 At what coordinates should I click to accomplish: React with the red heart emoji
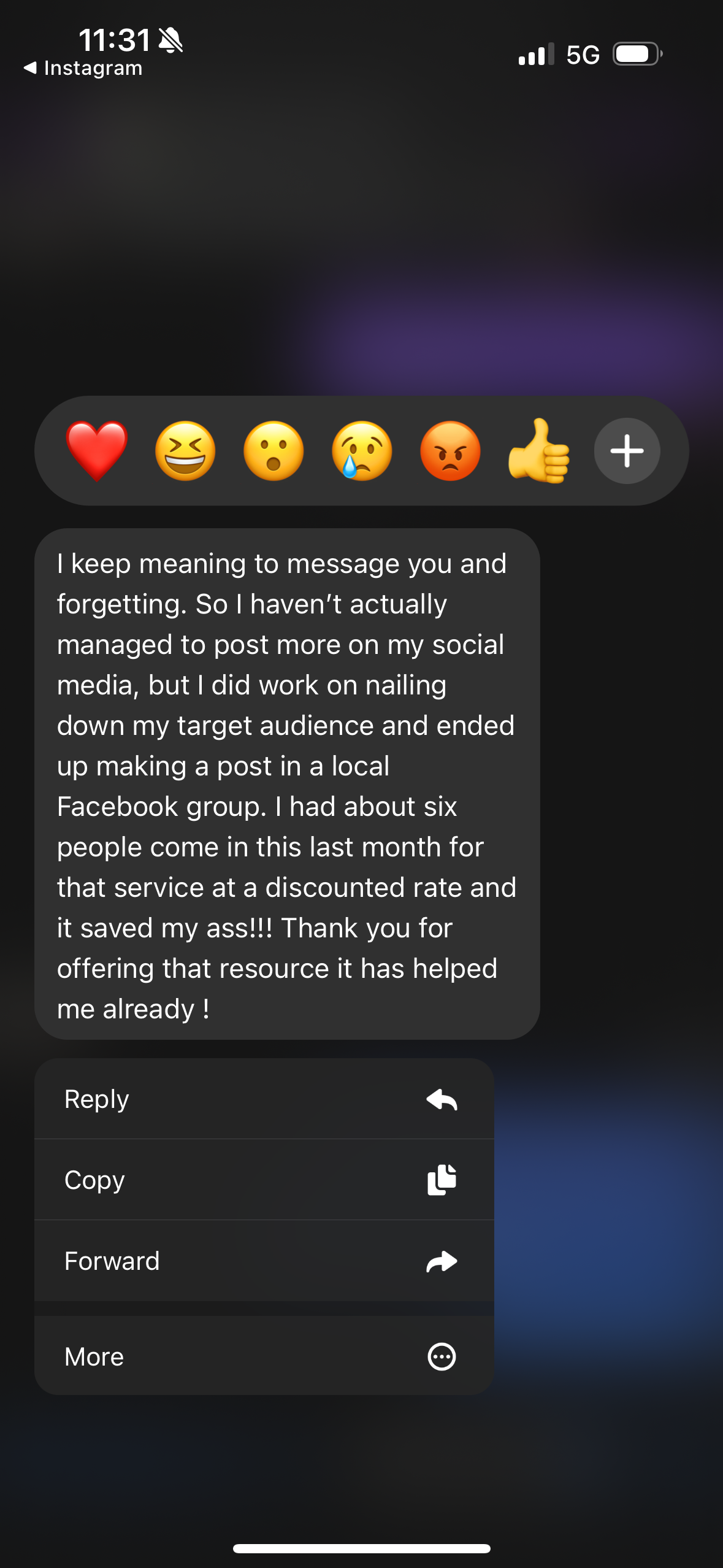97,451
